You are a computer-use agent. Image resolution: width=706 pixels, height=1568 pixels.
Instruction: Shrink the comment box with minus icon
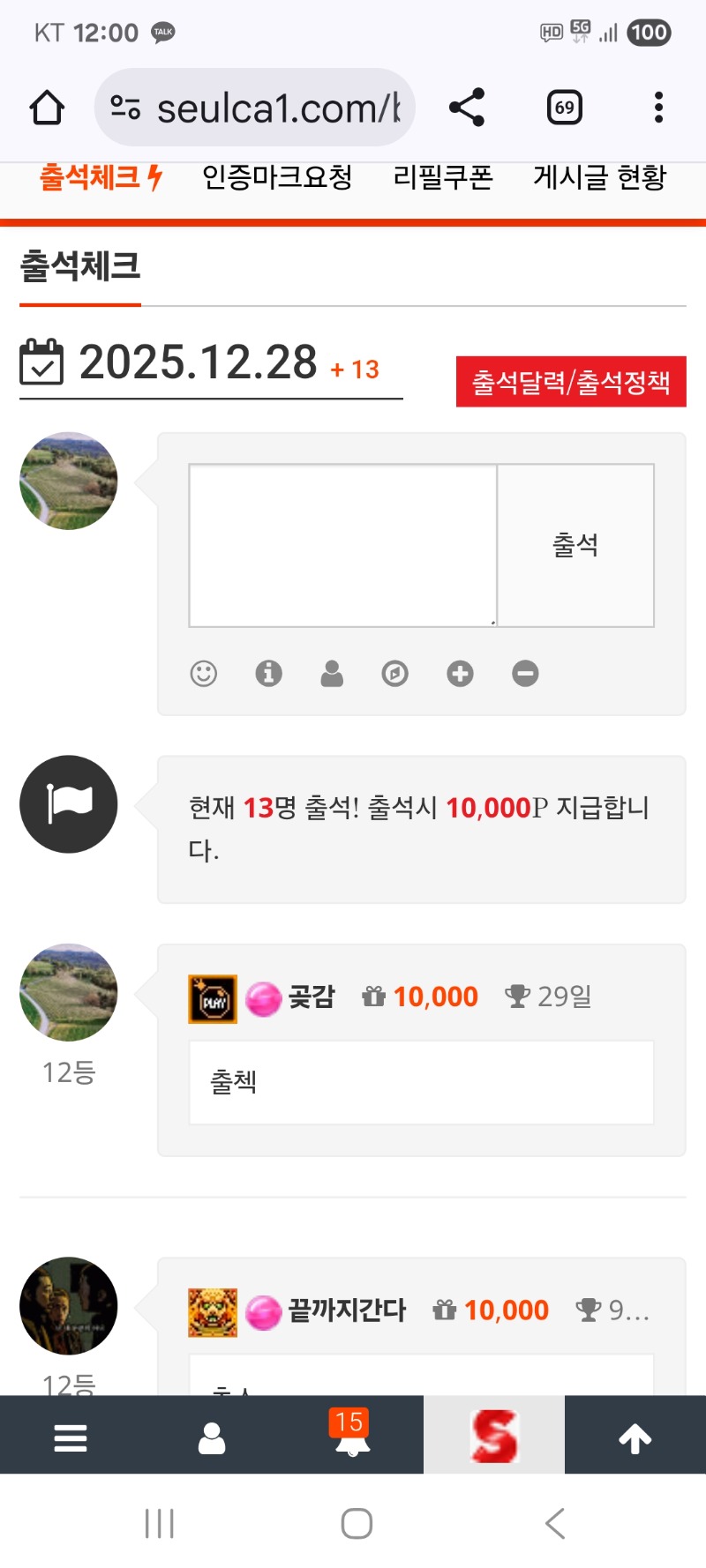(x=525, y=674)
